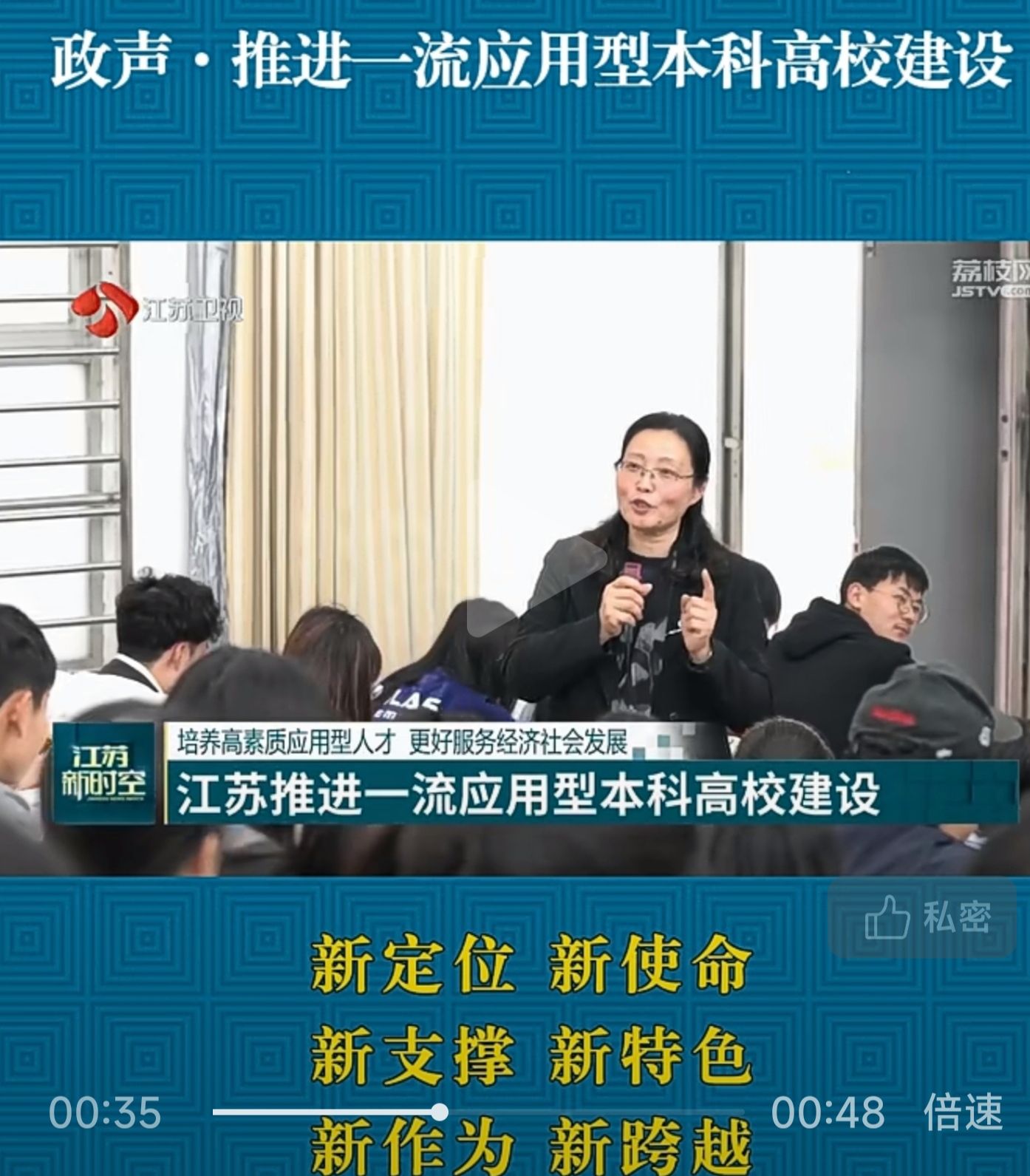Image resolution: width=1030 pixels, height=1176 pixels.
Task: Open the 倍速 playback speed option
Action: [963, 1112]
